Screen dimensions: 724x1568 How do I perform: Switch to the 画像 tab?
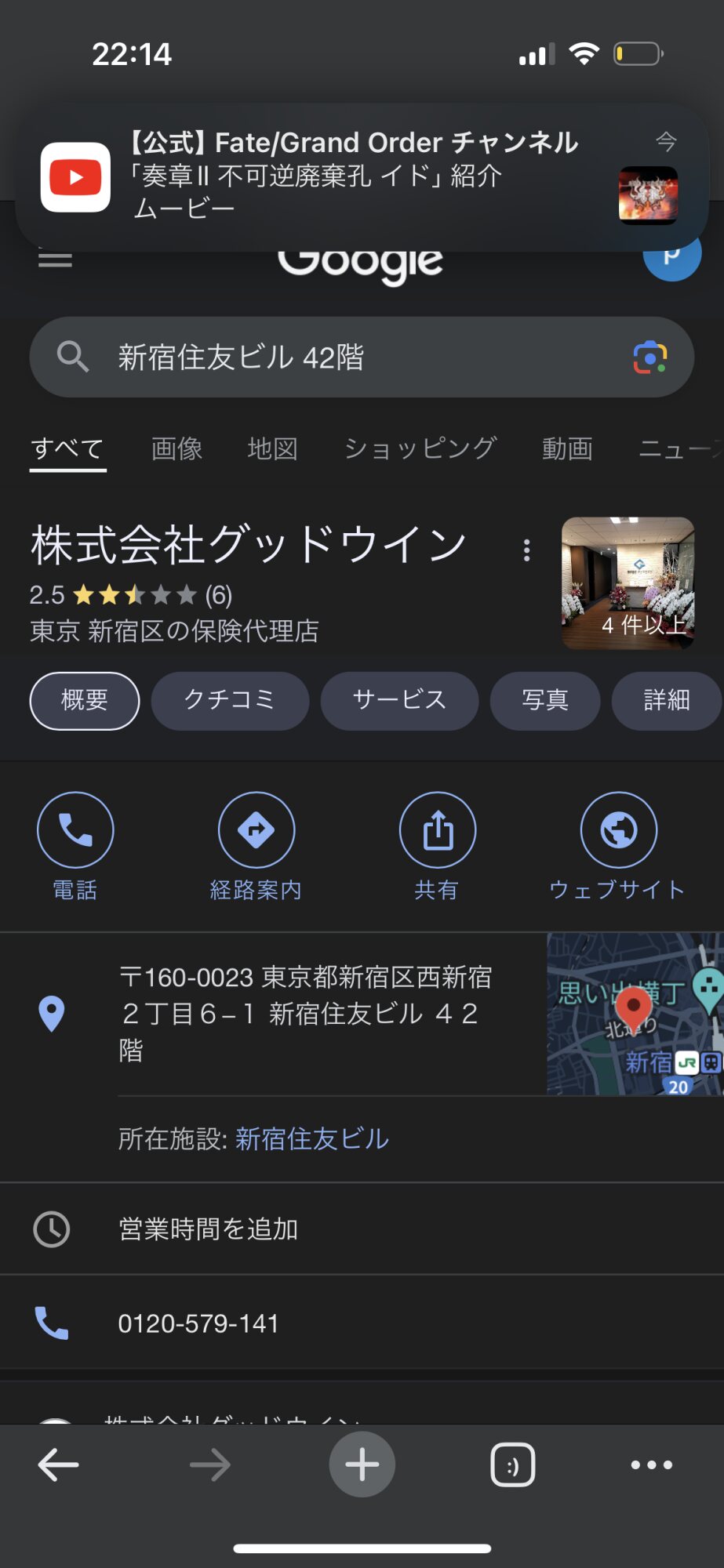[x=176, y=448]
